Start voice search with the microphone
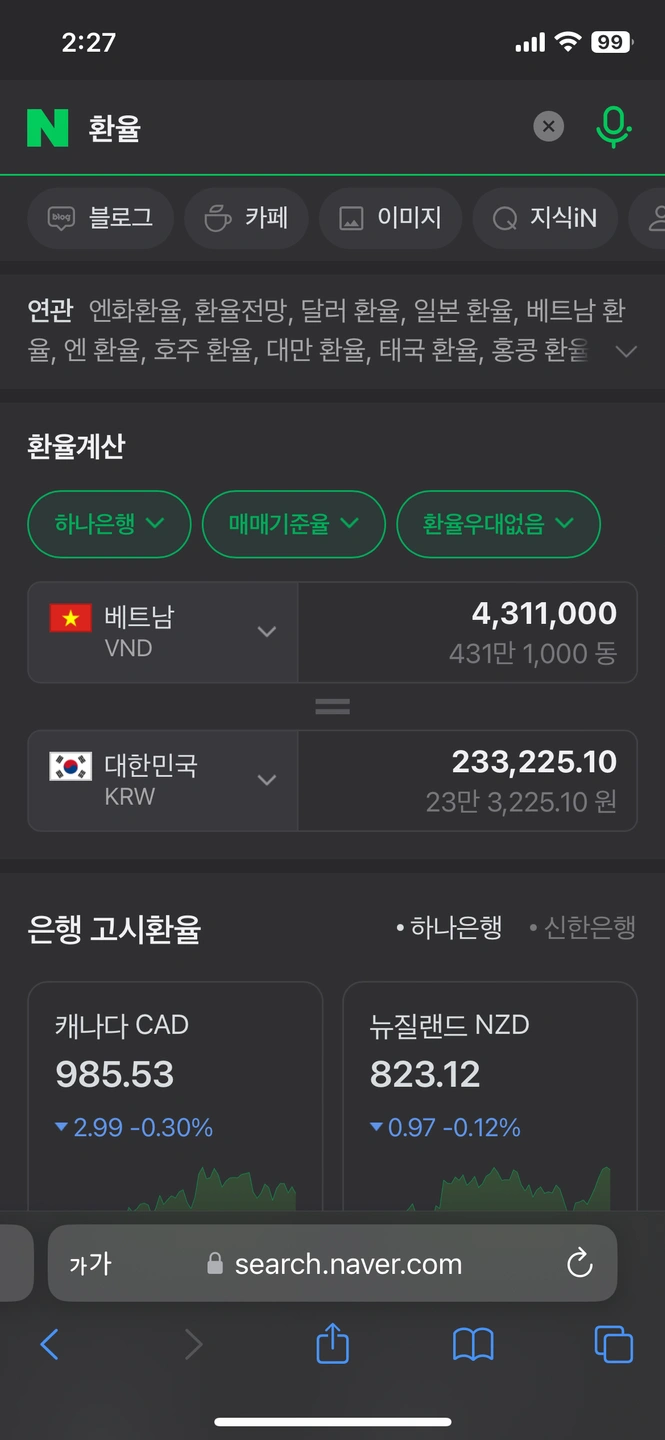 [613, 127]
